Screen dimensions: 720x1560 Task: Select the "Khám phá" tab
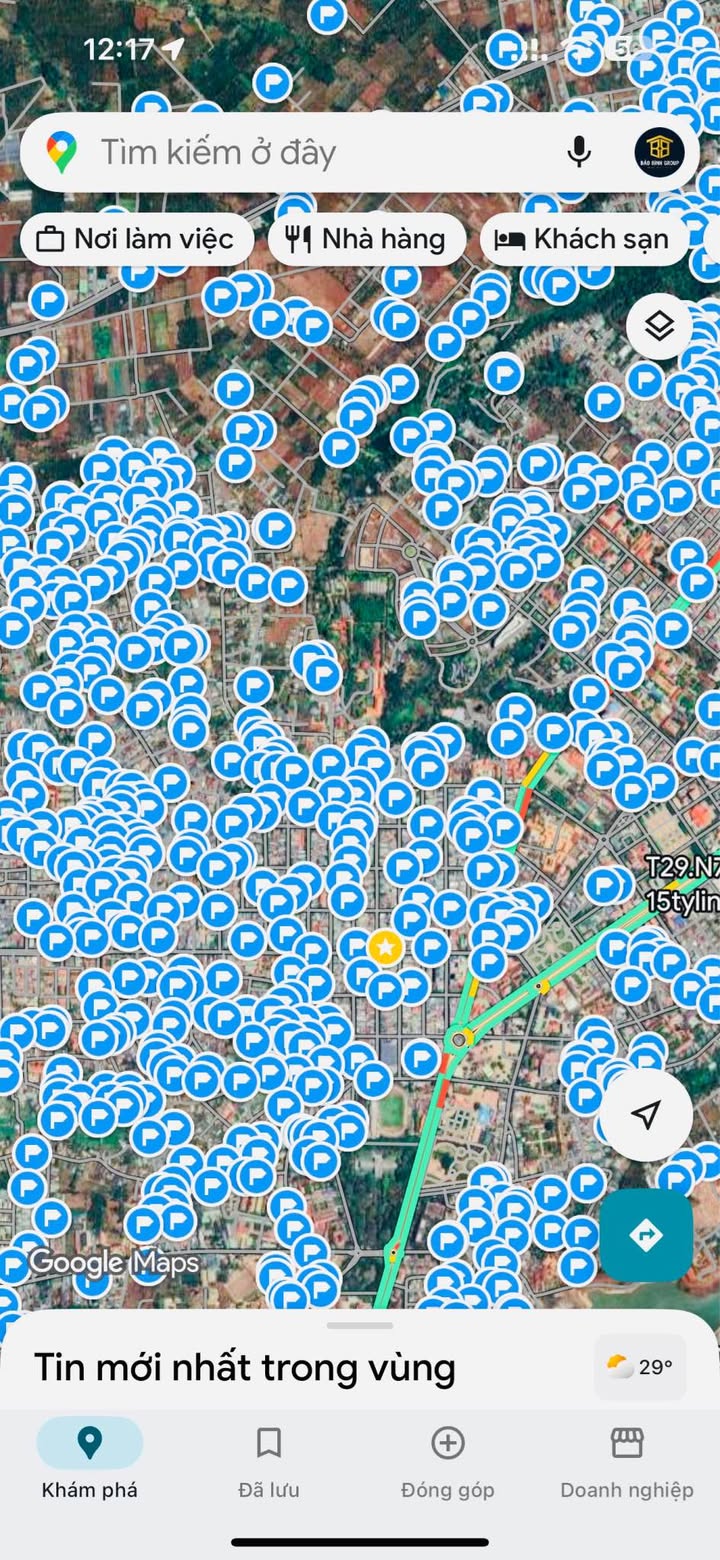click(90, 1462)
